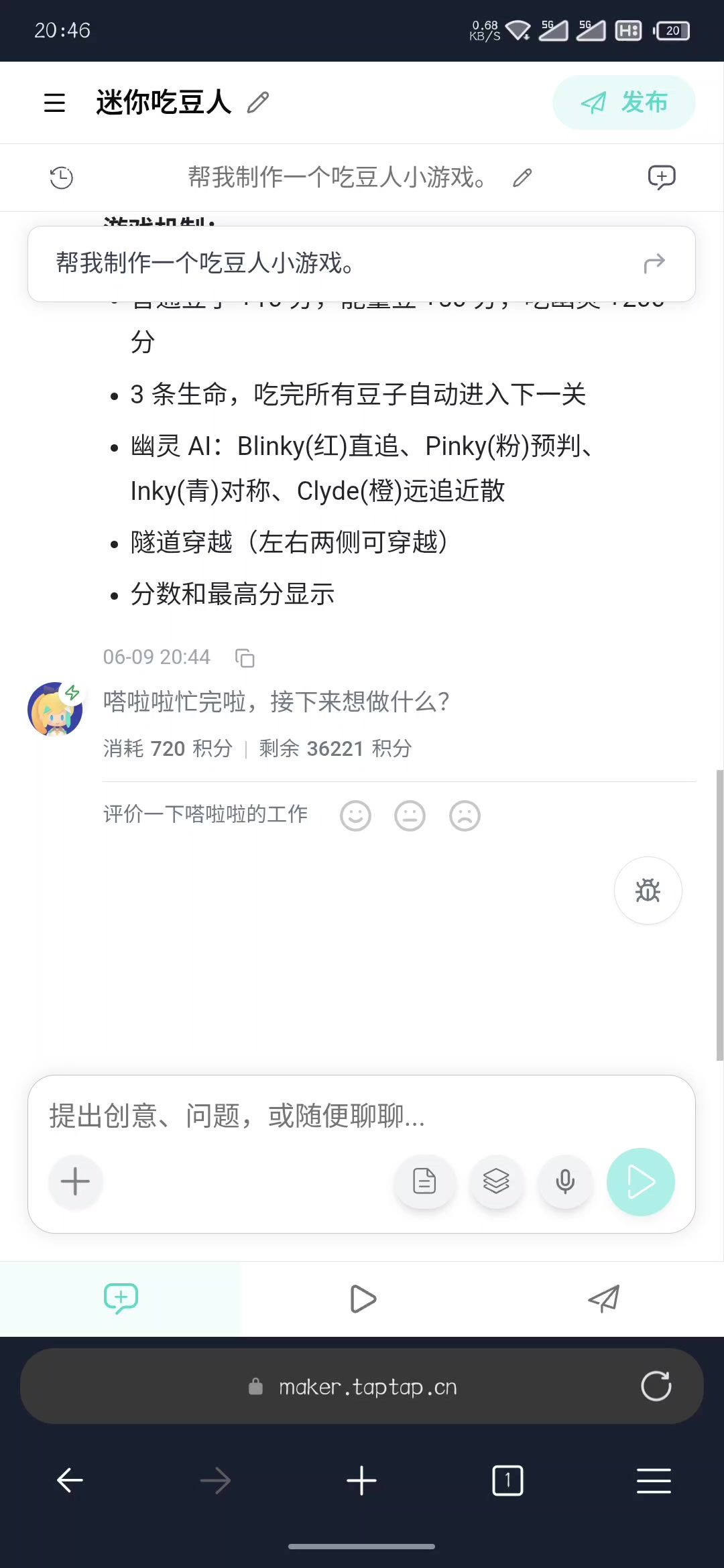Add an attachment with the plus button
Image resolution: width=724 pixels, height=1568 pixels.
75,1181
